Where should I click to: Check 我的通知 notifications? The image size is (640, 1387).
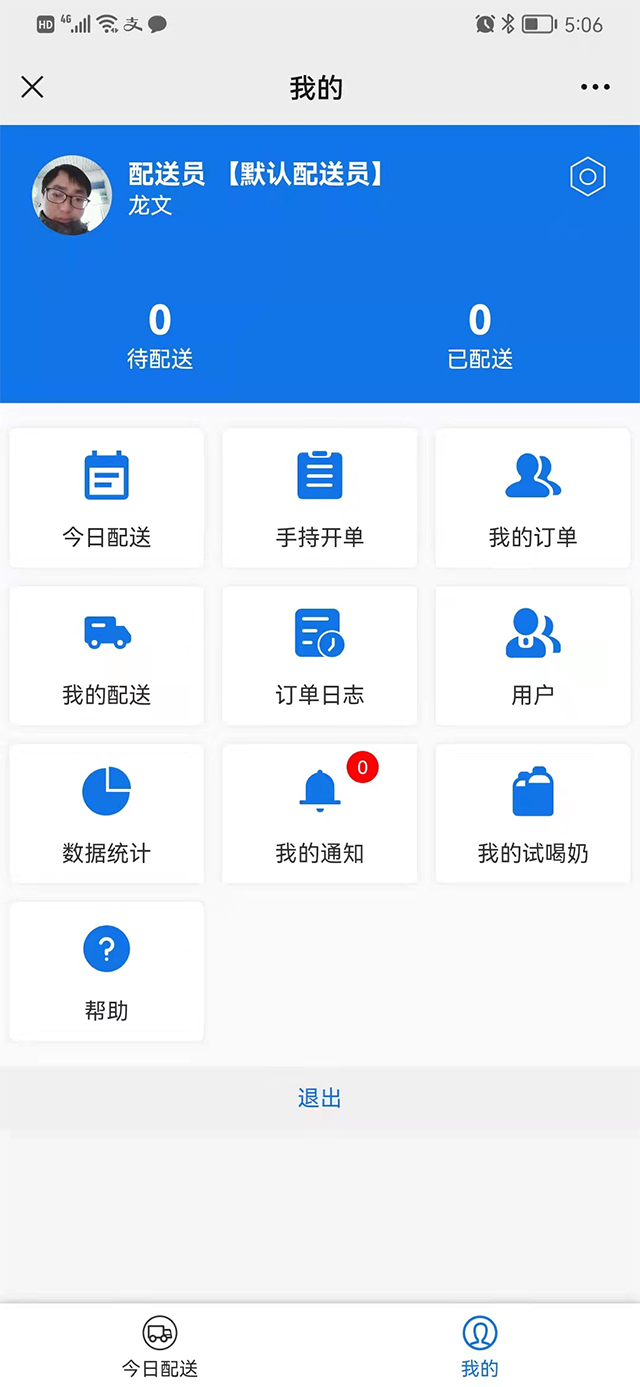coord(320,813)
